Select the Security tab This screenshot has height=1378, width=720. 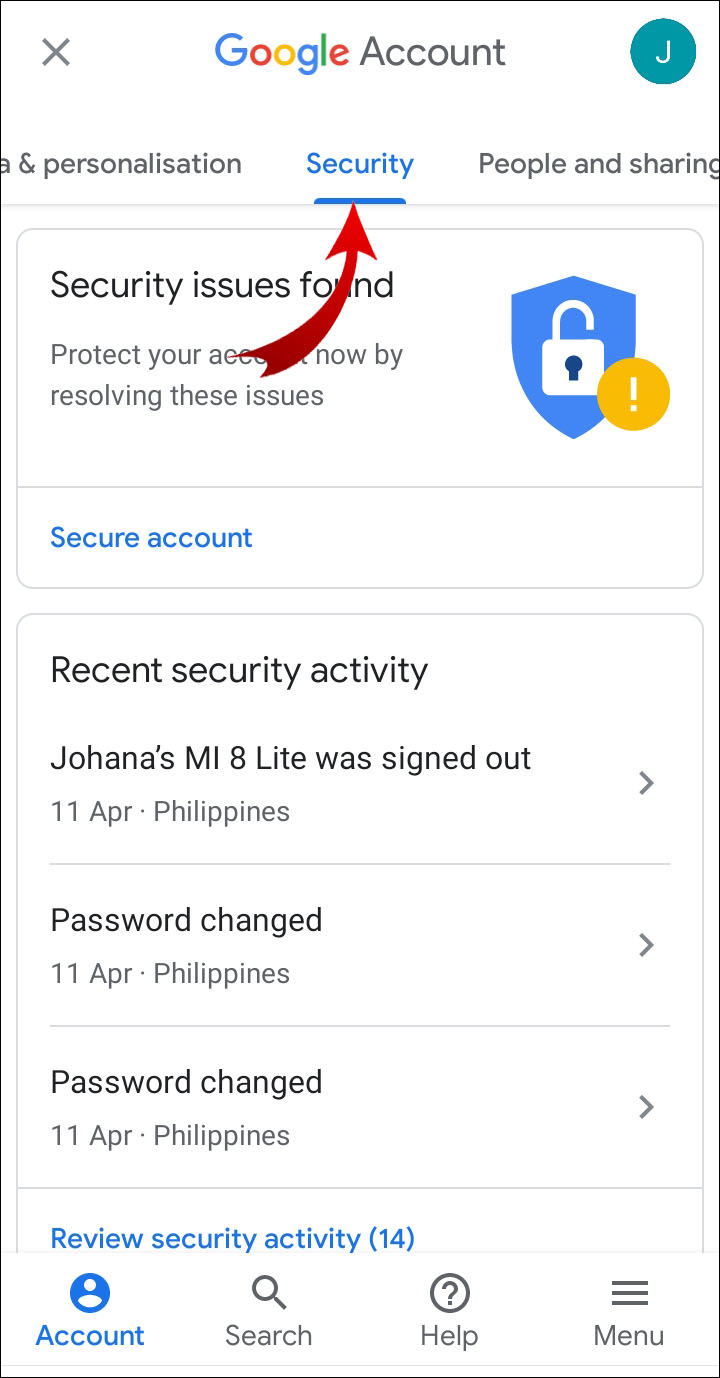click(x=360, y=164)
